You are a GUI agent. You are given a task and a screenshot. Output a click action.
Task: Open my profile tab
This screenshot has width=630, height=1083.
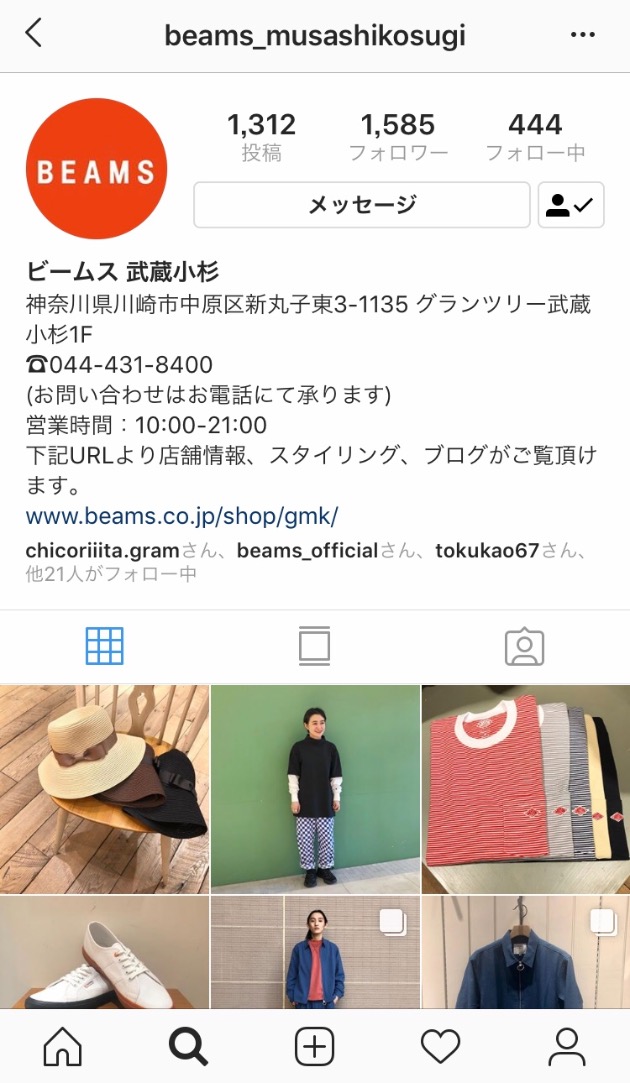(567, 1047)
